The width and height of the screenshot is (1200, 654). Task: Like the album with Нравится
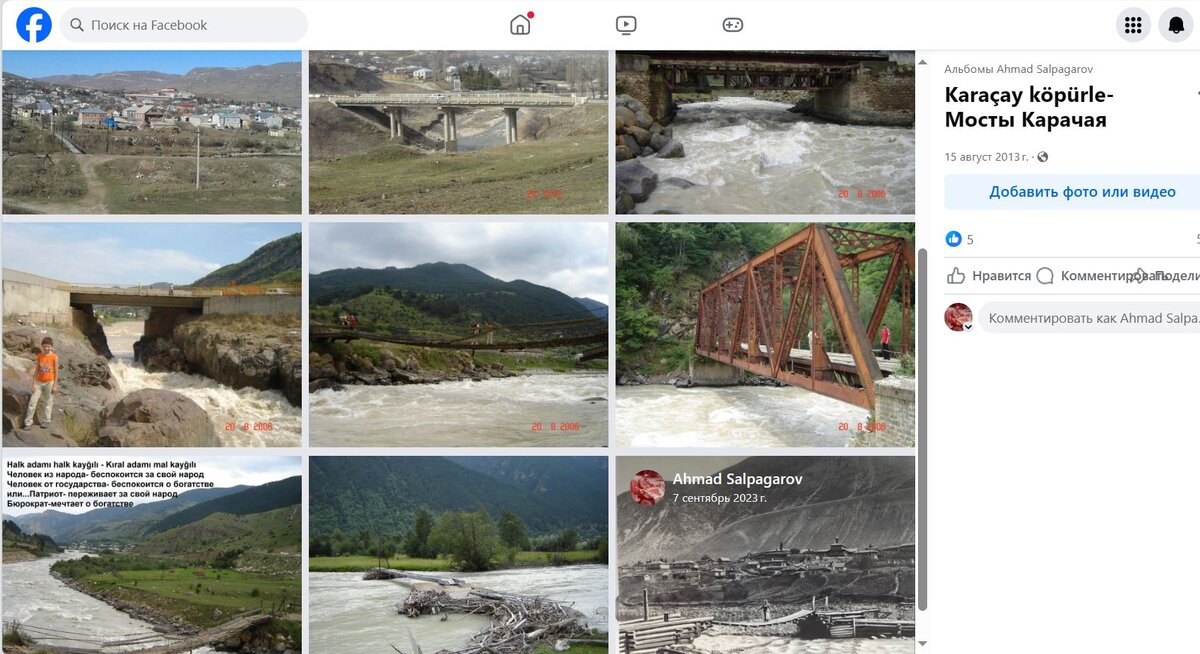coord(988,276)
